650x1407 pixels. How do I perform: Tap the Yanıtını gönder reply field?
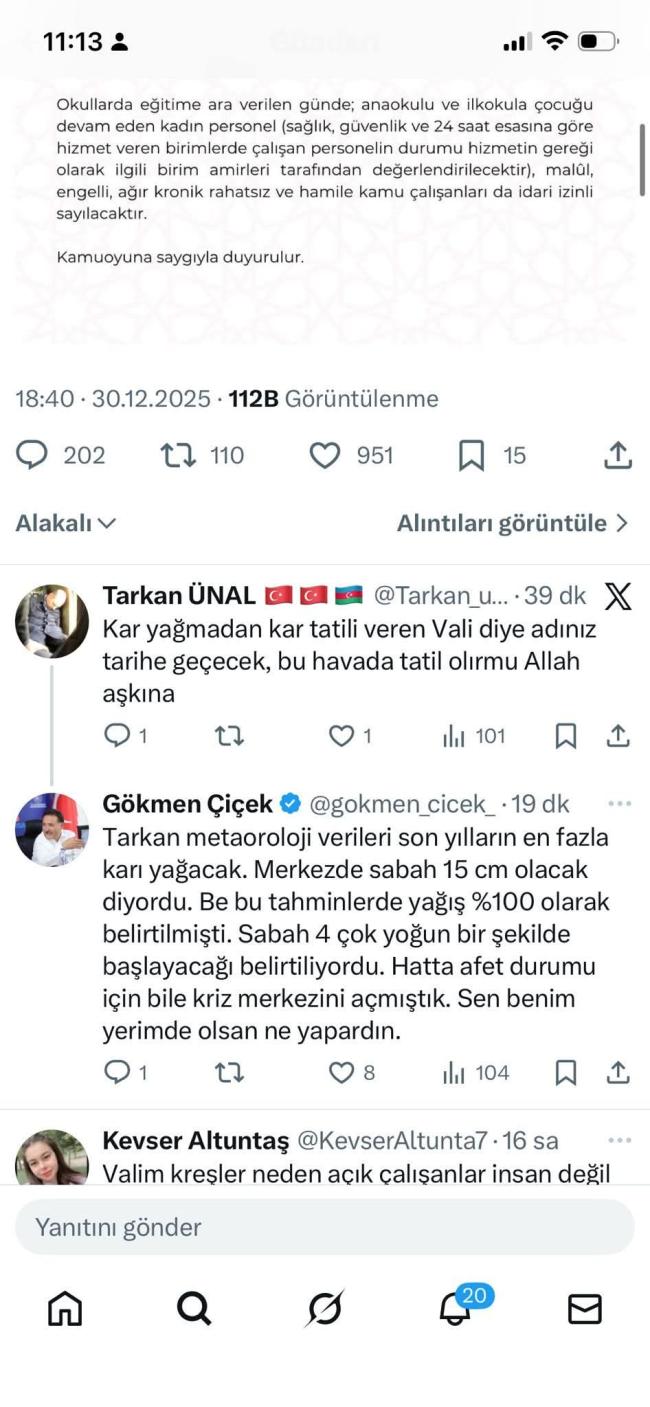click(324, 1227)
